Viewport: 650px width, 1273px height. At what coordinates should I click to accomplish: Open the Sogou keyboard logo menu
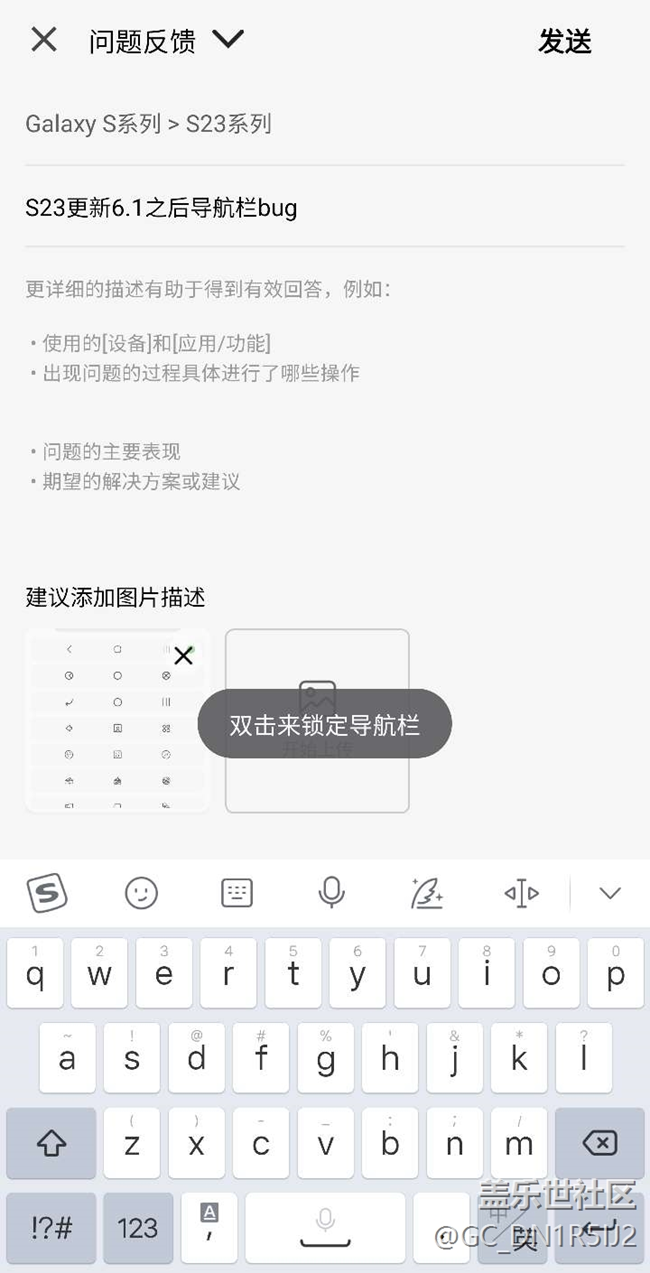[x=46, y=893]
